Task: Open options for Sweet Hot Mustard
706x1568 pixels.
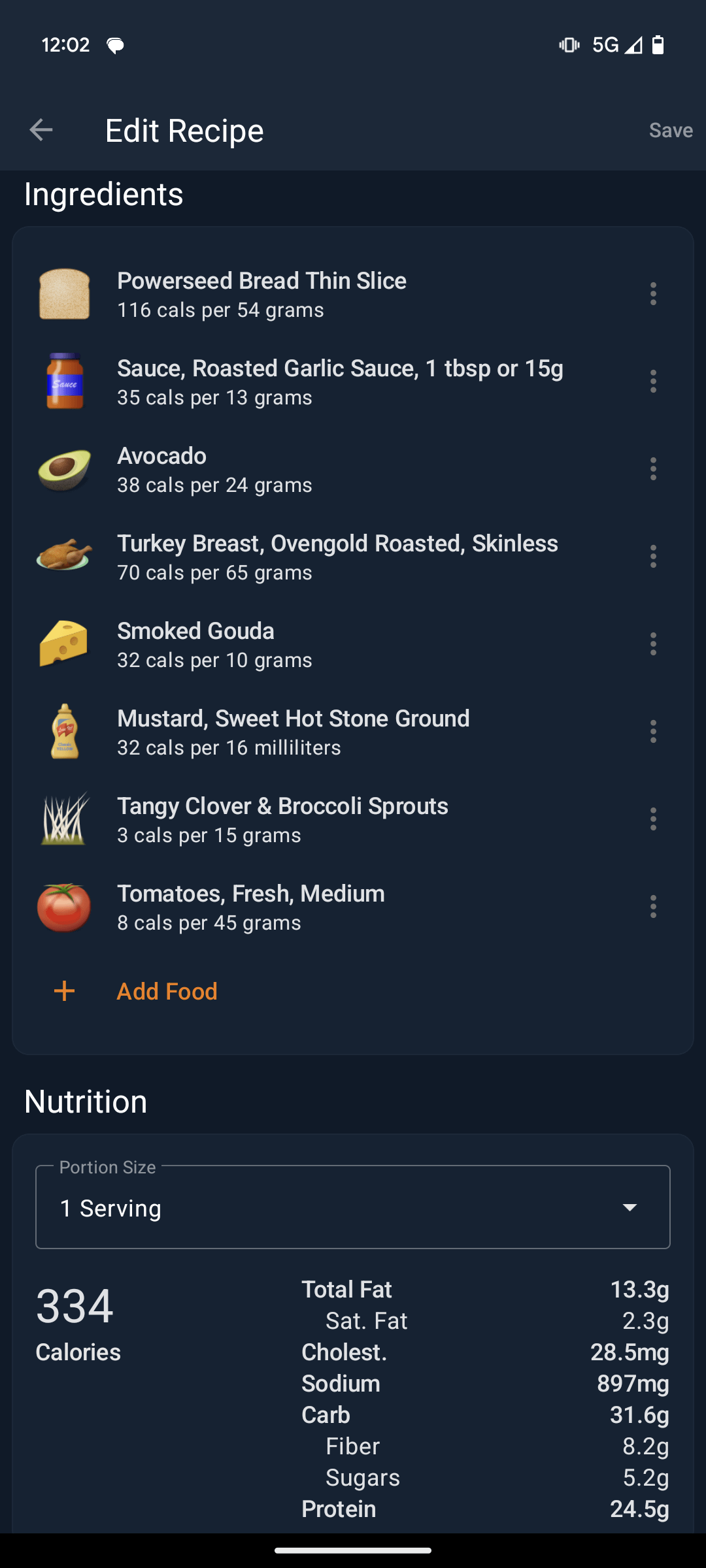Action: (653, 732)
